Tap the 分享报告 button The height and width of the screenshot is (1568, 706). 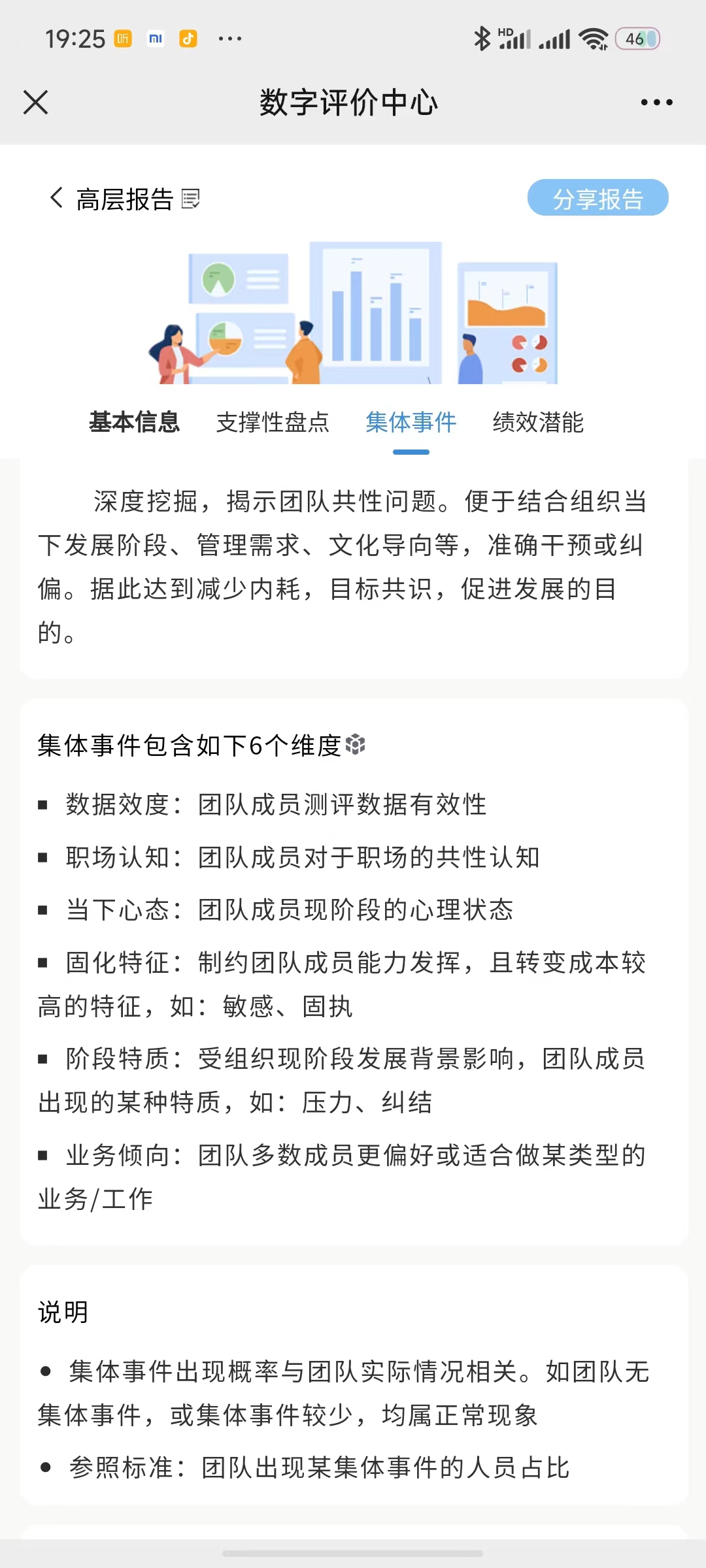tap(597, 198)
